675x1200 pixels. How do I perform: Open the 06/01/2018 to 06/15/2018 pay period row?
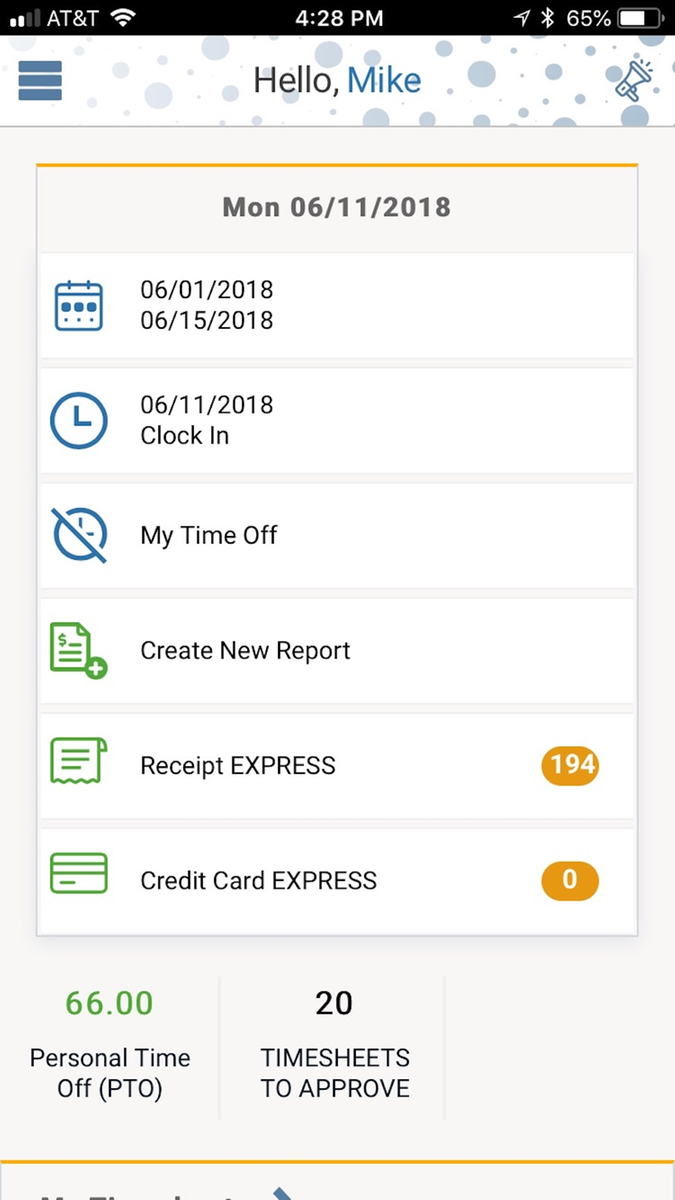336,305
